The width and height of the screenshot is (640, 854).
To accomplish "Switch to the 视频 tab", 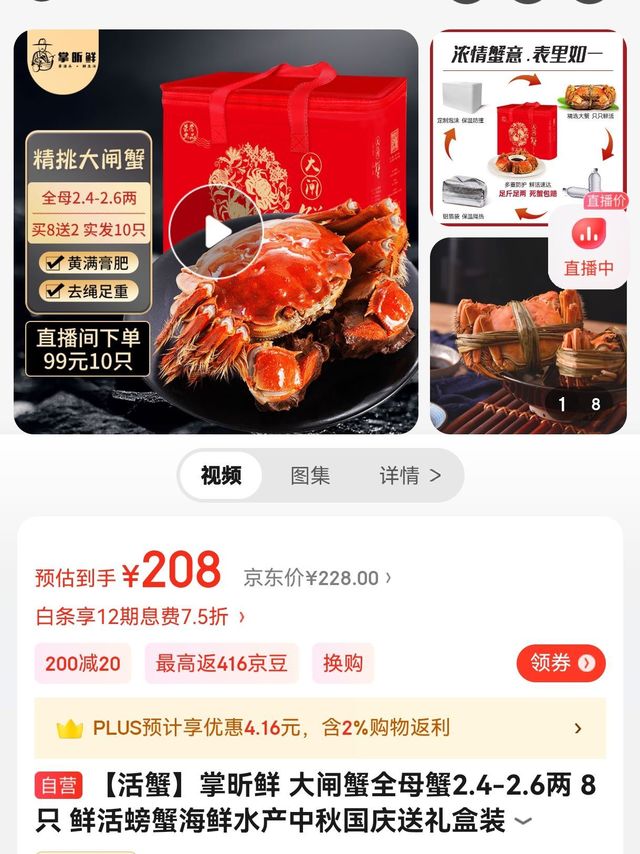I will coord(221,475).
